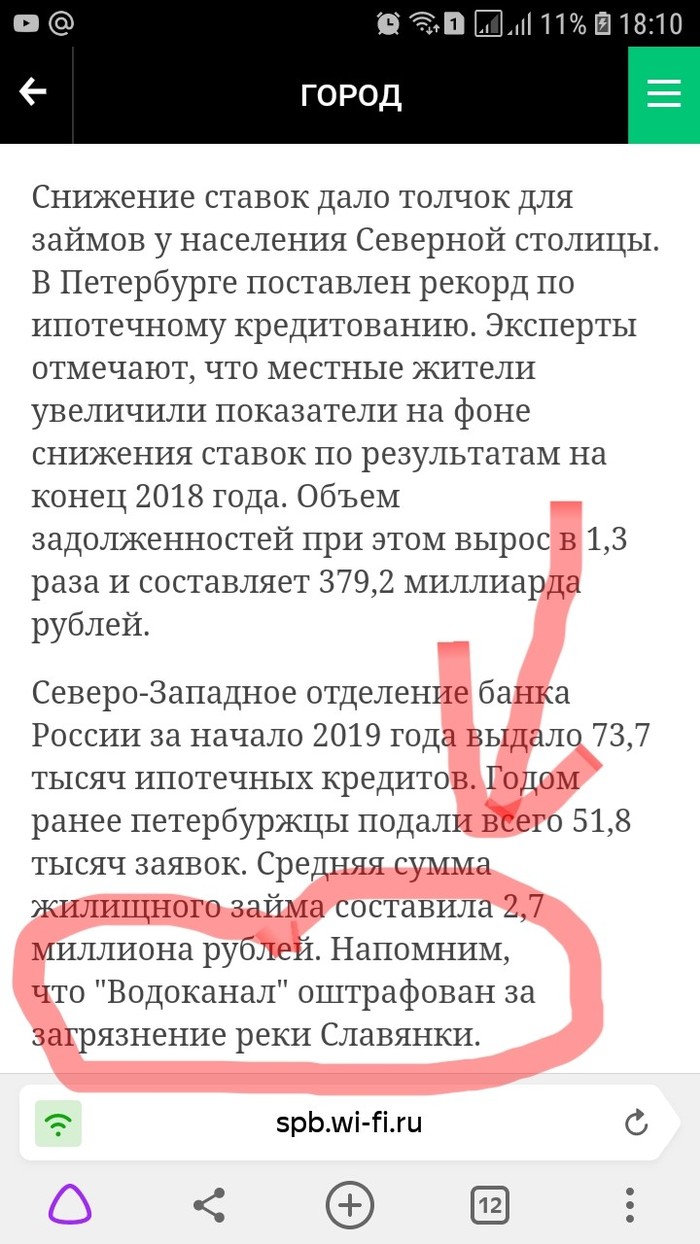Image resolution: width=700 pixels, height=1244 pixels.
Task: Tap the green Wi-Fi site icon
Action: pos(59,1124)
